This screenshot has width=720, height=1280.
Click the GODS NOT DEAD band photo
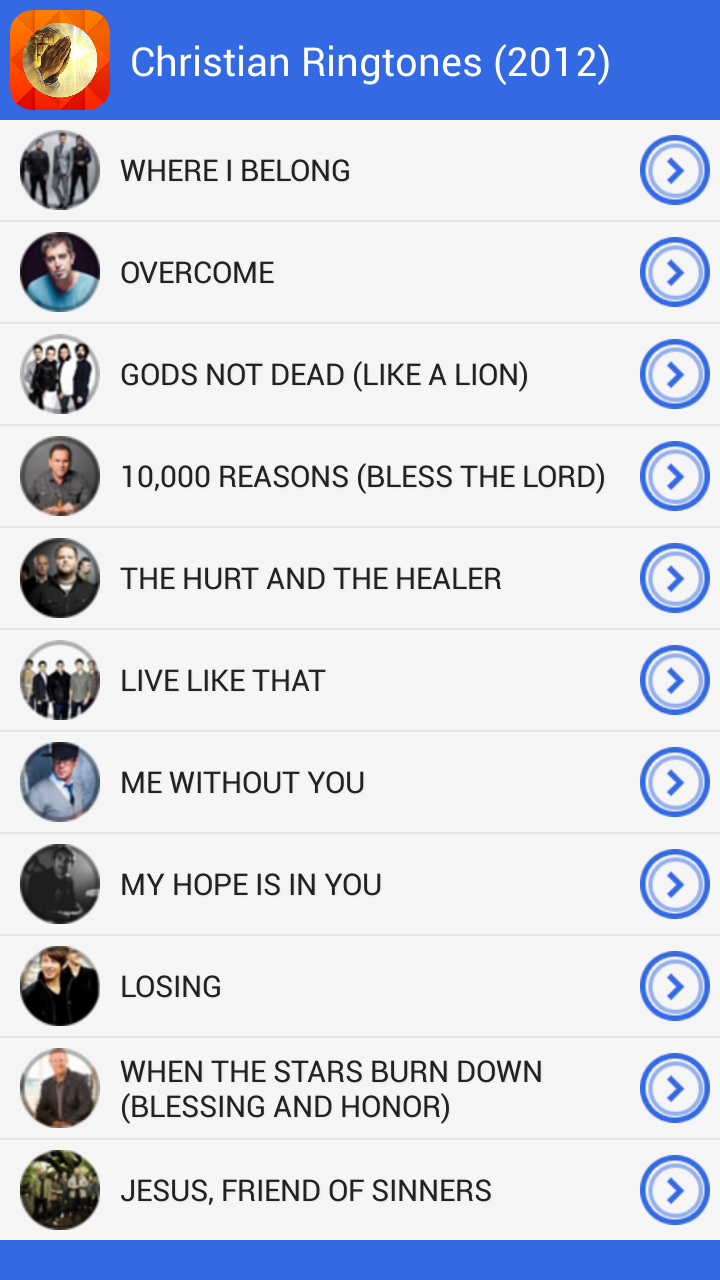pos(60,374)
